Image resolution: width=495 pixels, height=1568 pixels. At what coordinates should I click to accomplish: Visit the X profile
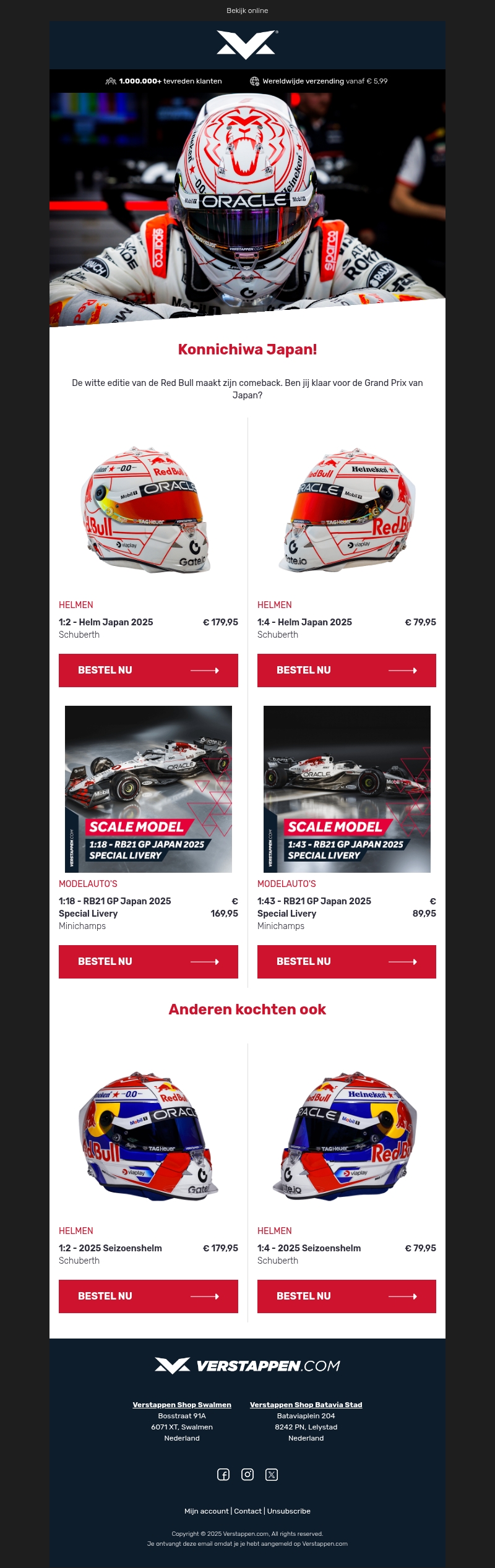pyautogui.click(x=272, y=1475)
